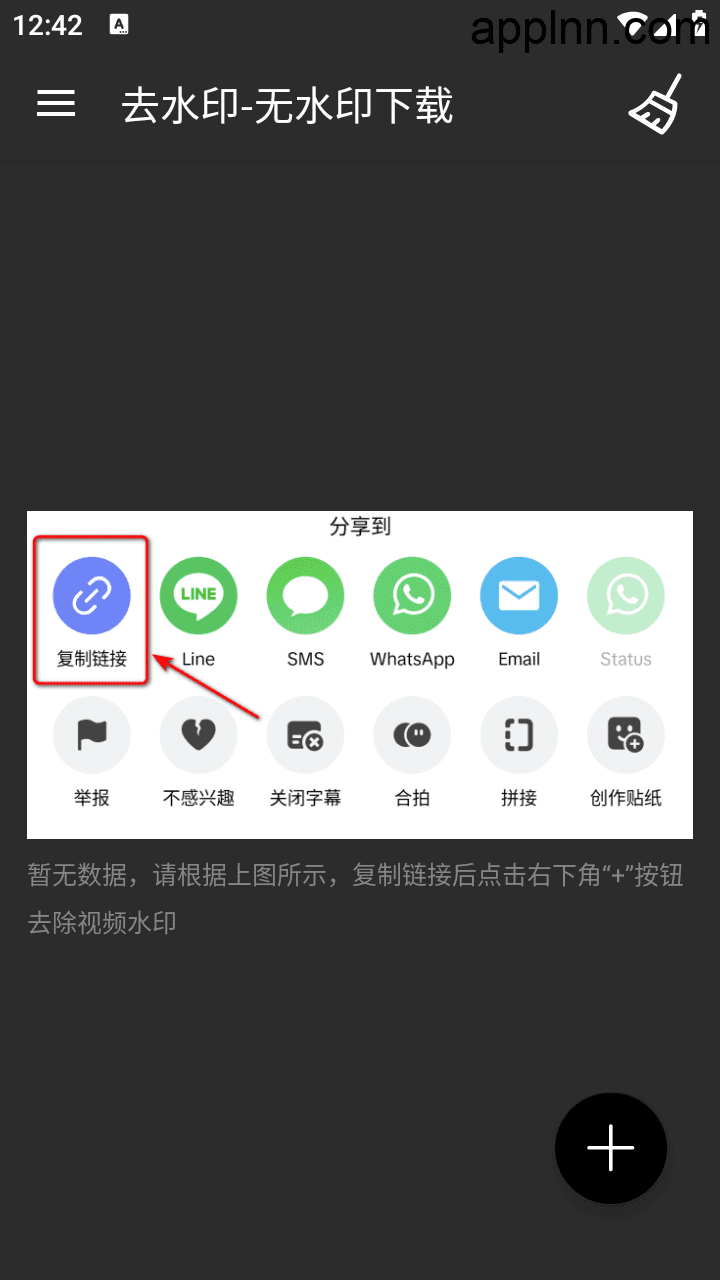
Task: Tap the plus floating action button
Action: tap(611, 1148)
